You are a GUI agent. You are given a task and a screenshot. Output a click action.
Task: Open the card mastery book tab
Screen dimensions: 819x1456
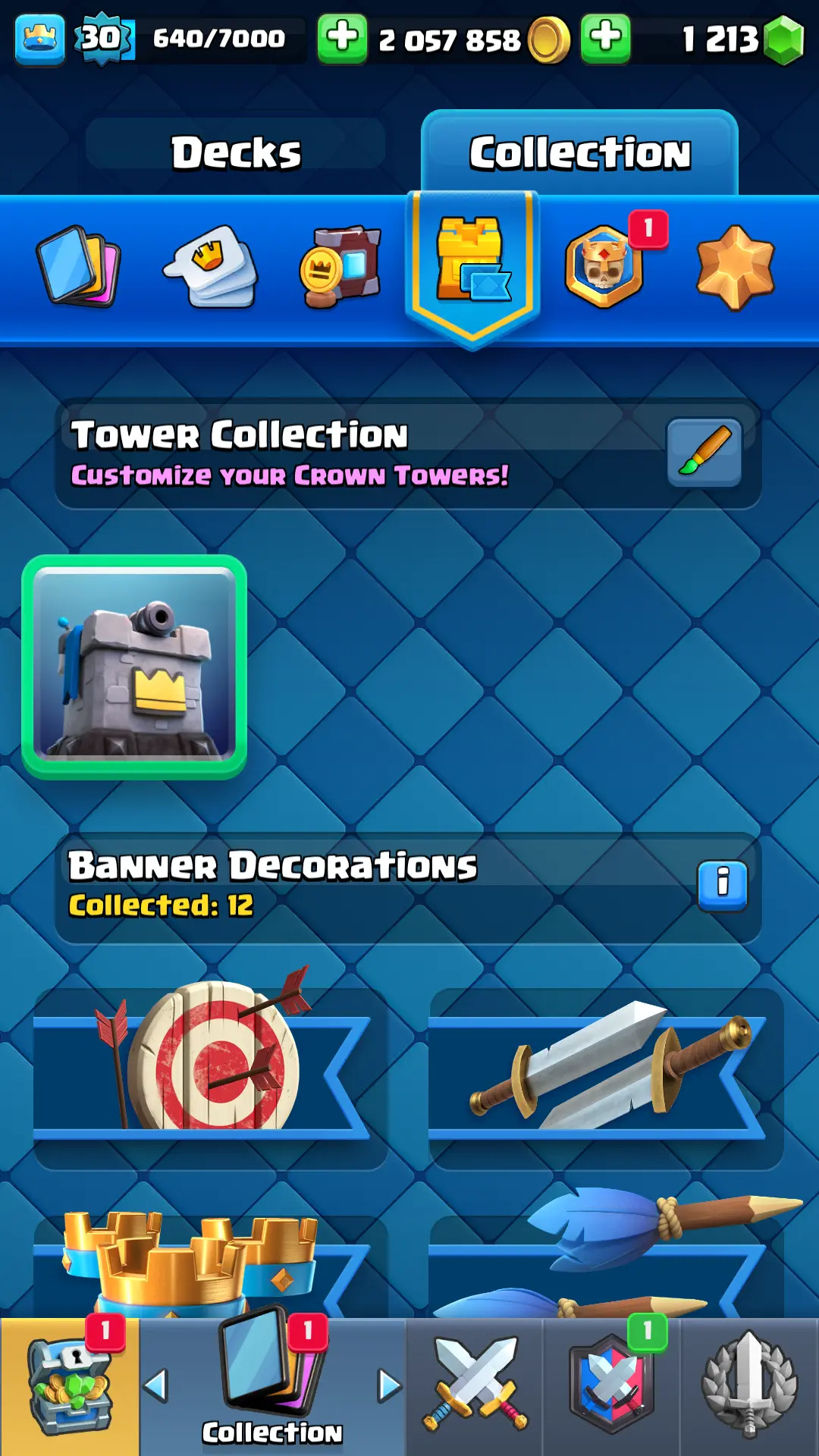click(341, 265)
